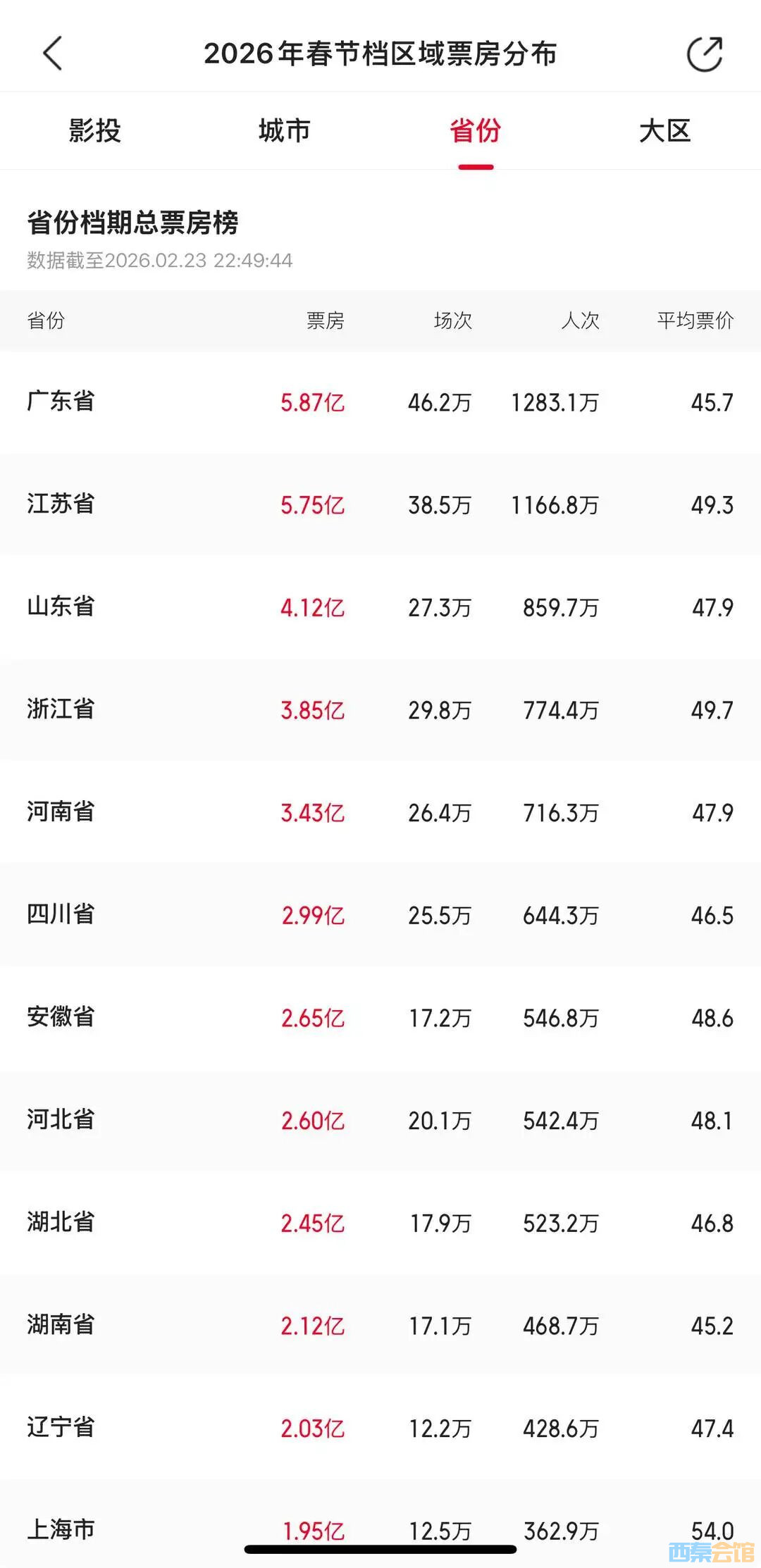Viewport: 761px width, 1568px height.
Task: Switch to the 影投 tab
Action: click(x=95, y=131)
